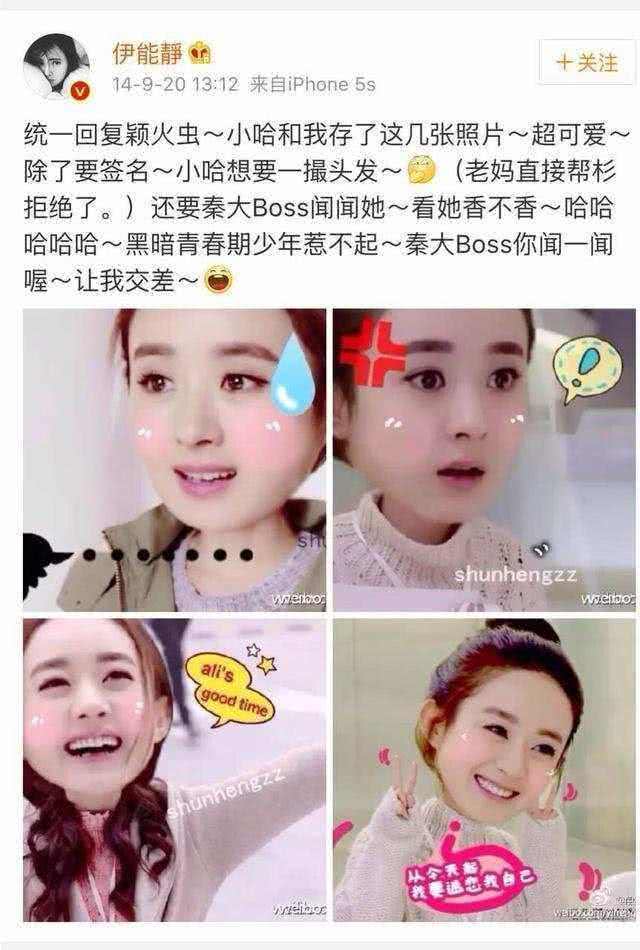This screenshot has height=950, width=640.
Task: Tap the username 伊能静
Action: pyautogui.click(x=147, y=51)
